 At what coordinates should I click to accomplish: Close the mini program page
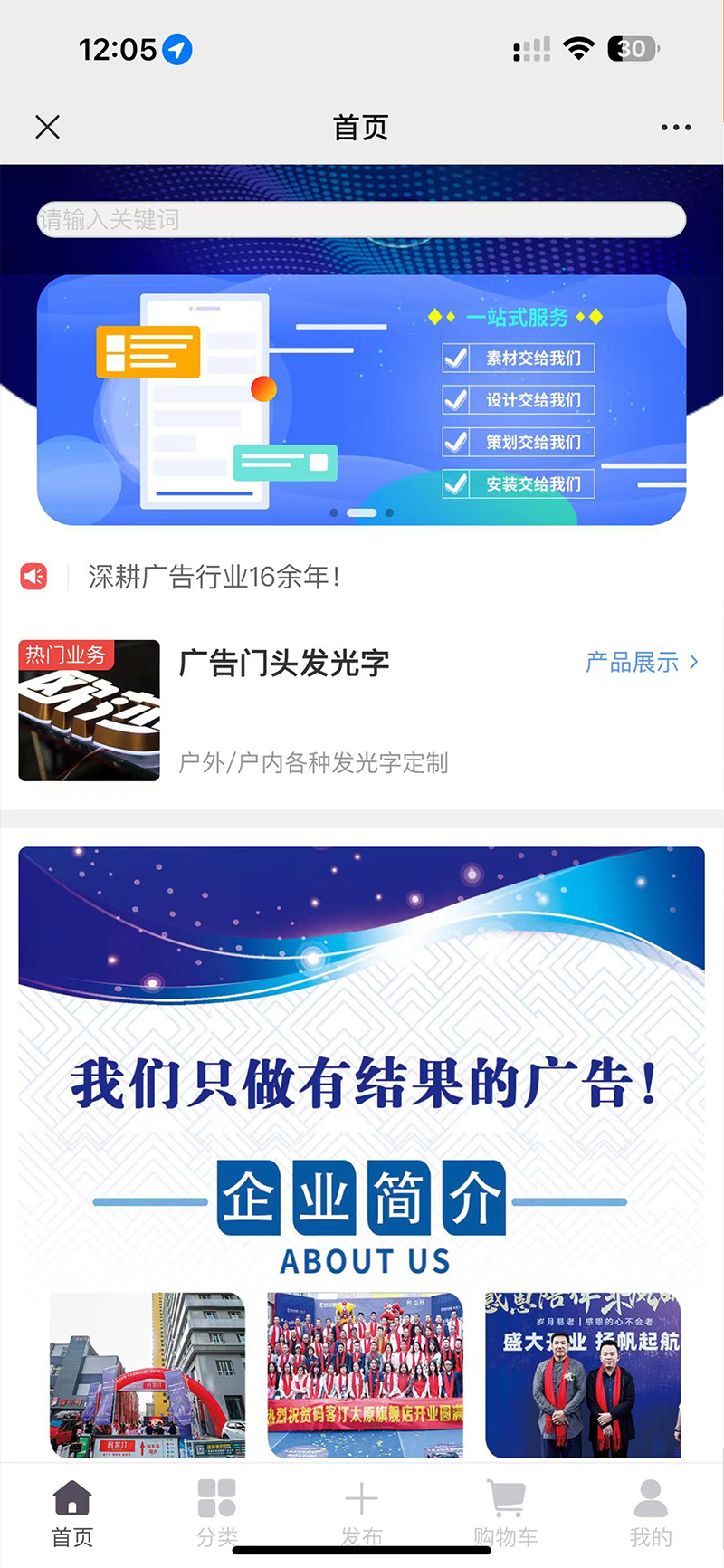click(x=47, y=127)
